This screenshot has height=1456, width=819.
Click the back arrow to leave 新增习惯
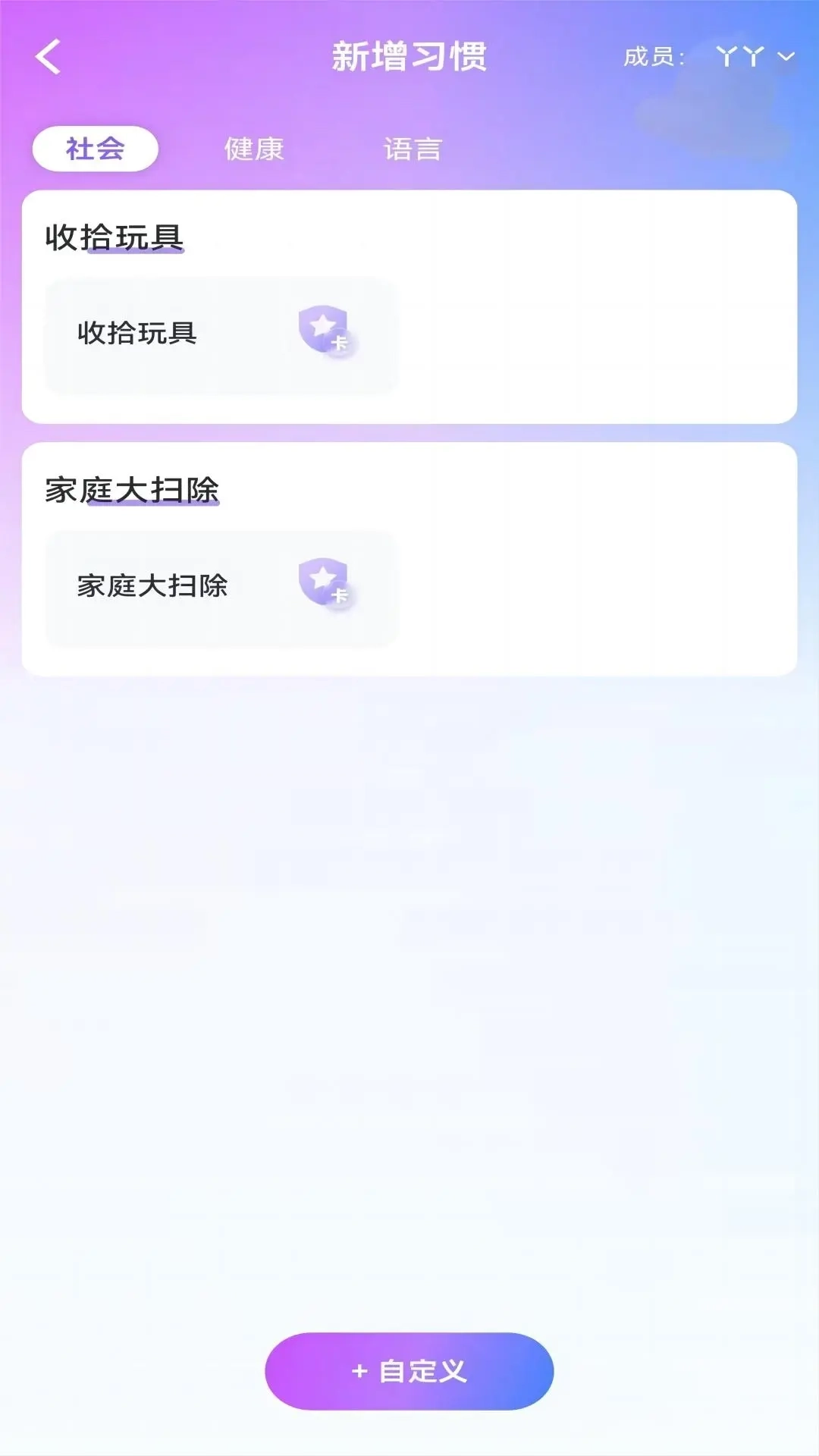pos(48,57)
